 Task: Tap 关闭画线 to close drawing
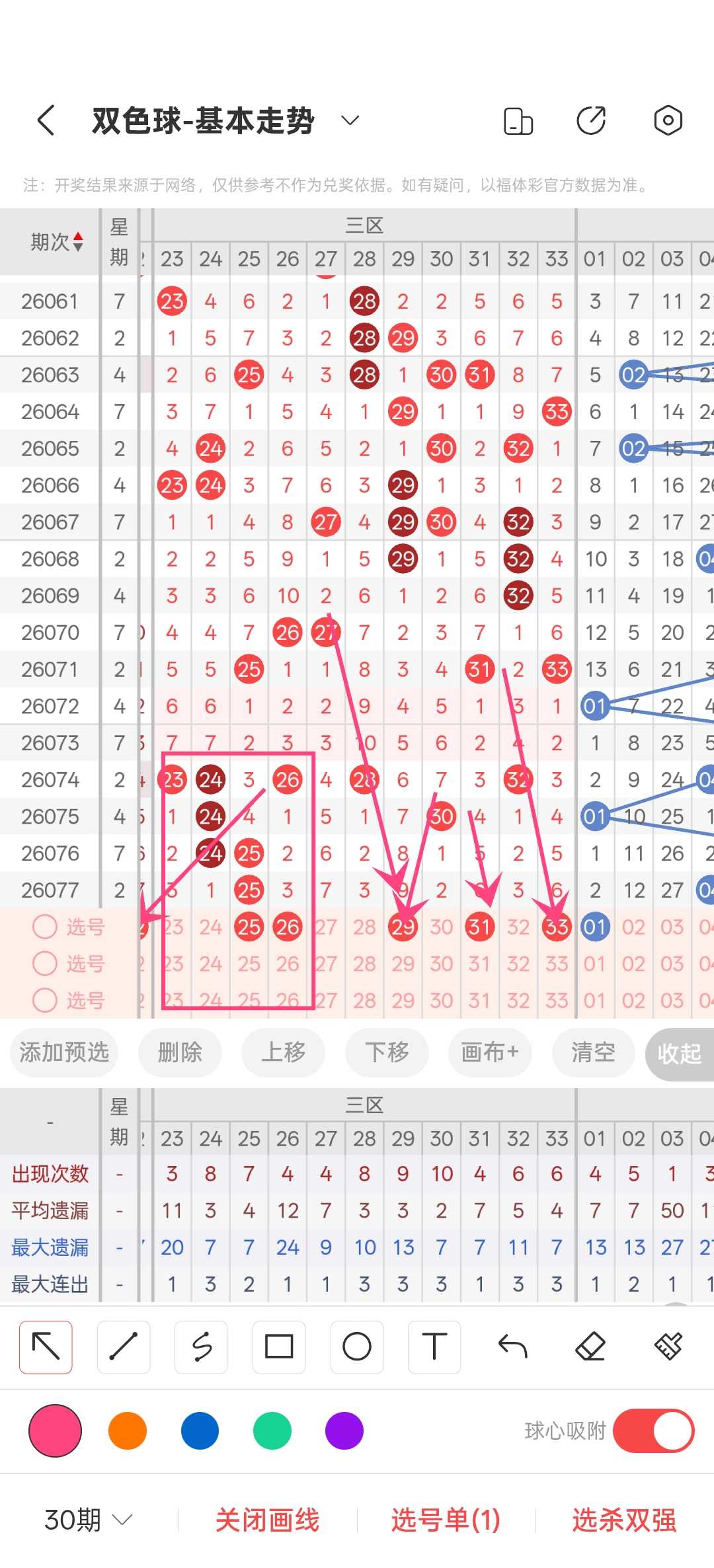point(268,1520)
